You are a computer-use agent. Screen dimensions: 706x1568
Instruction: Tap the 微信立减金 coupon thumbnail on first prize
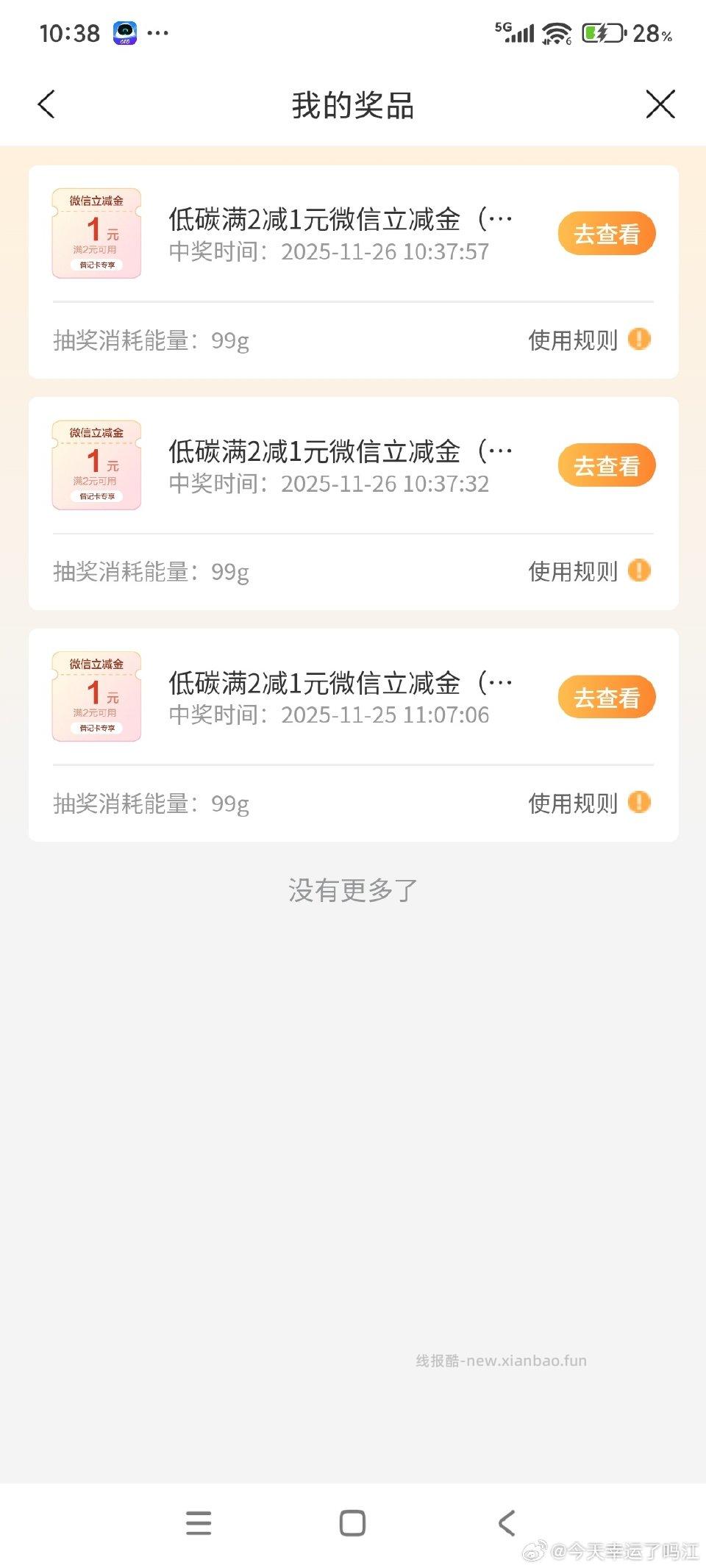click(96, 233)
